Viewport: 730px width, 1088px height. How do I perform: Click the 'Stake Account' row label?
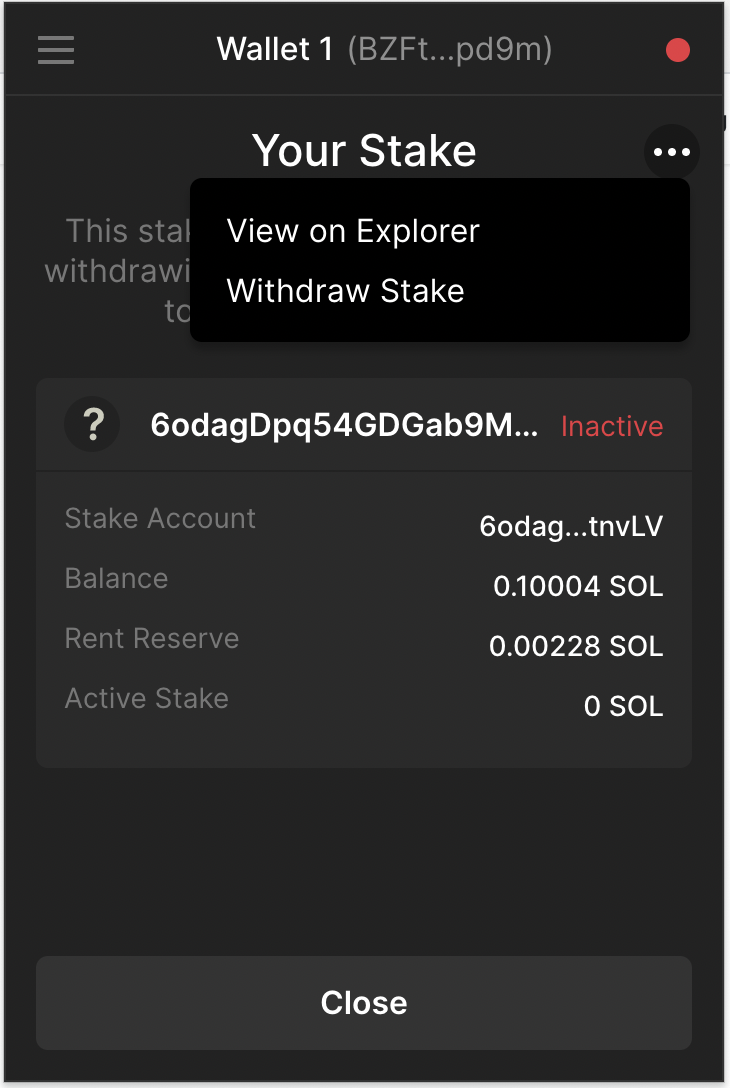(160, 519)
